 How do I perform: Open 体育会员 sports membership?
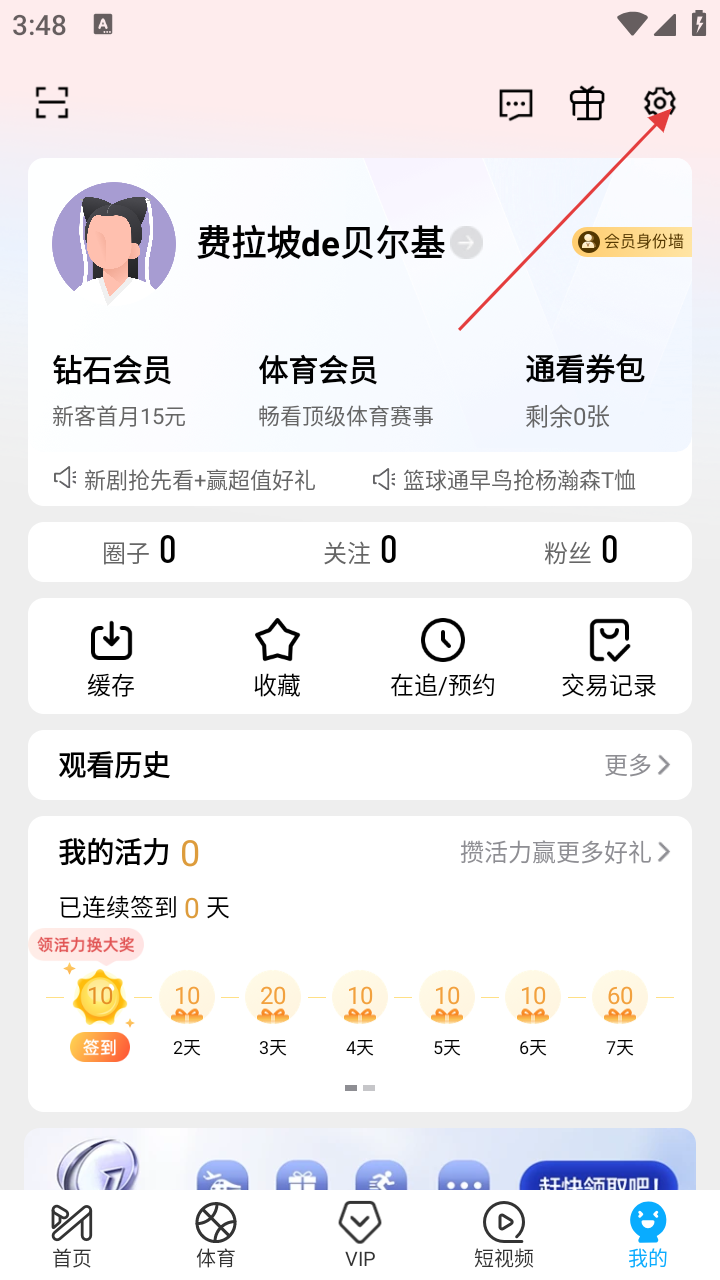pos(345,387)
